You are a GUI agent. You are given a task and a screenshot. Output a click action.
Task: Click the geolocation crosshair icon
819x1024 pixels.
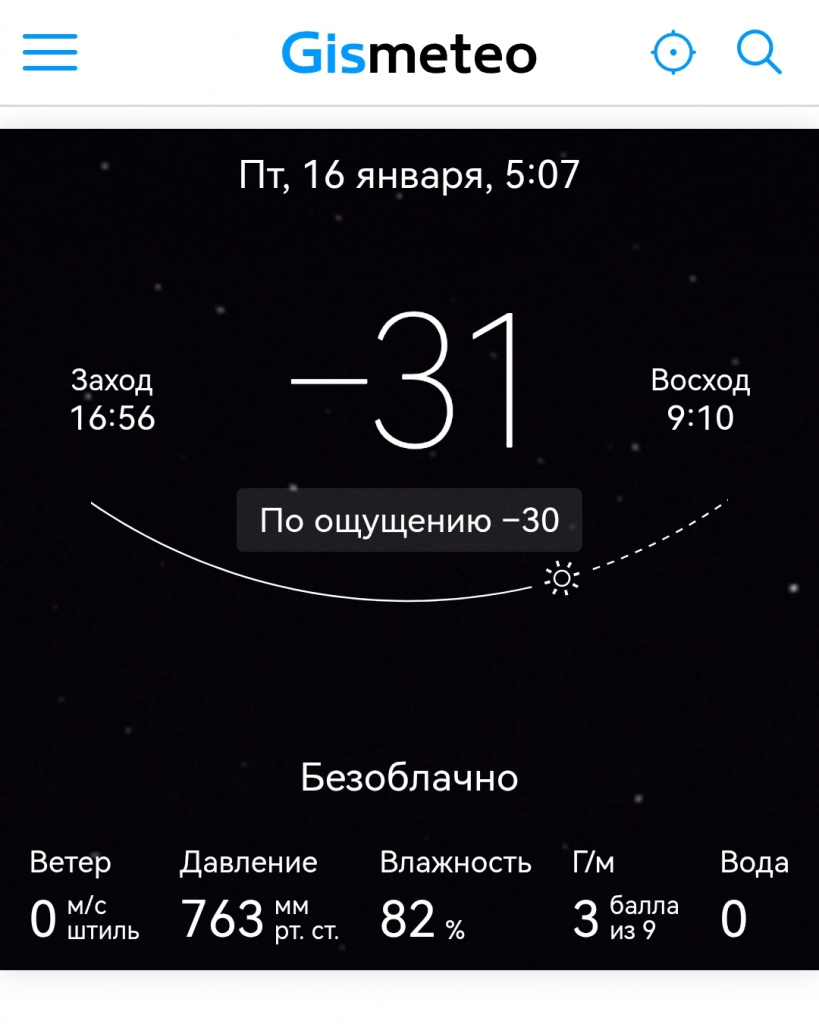tap(674, 53)
